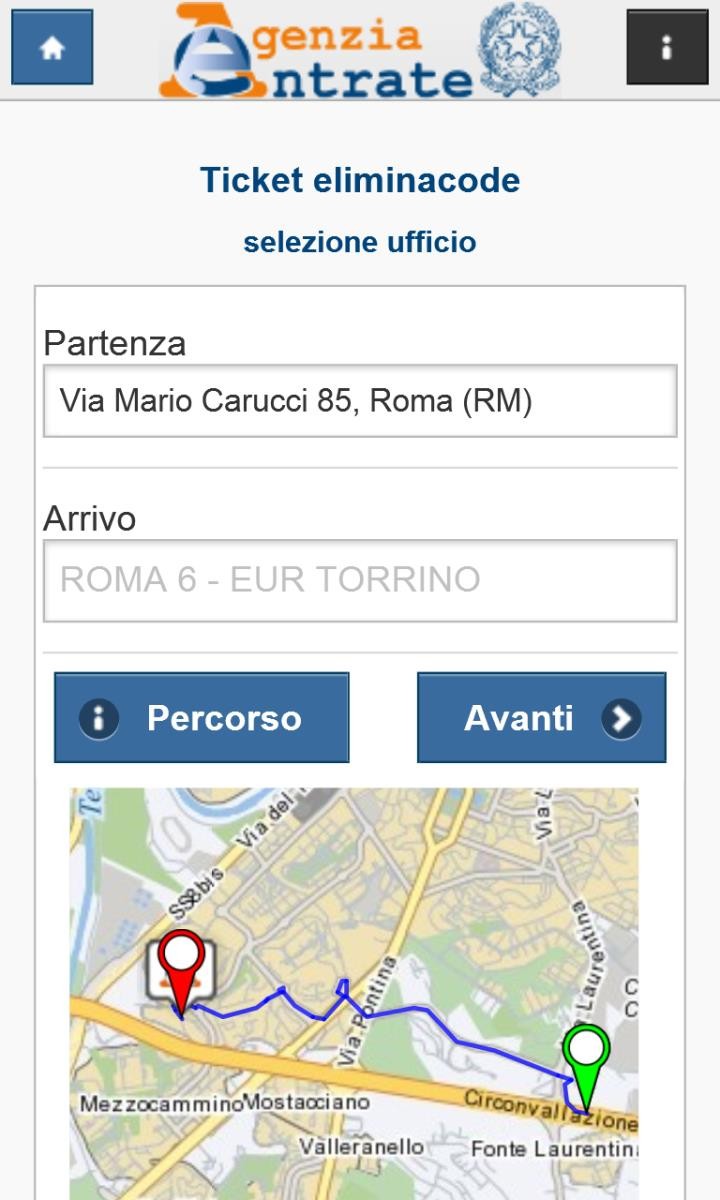Edit the Partenza address field
The height and width of the screenshot is (1200, 720).
point(360,401)
